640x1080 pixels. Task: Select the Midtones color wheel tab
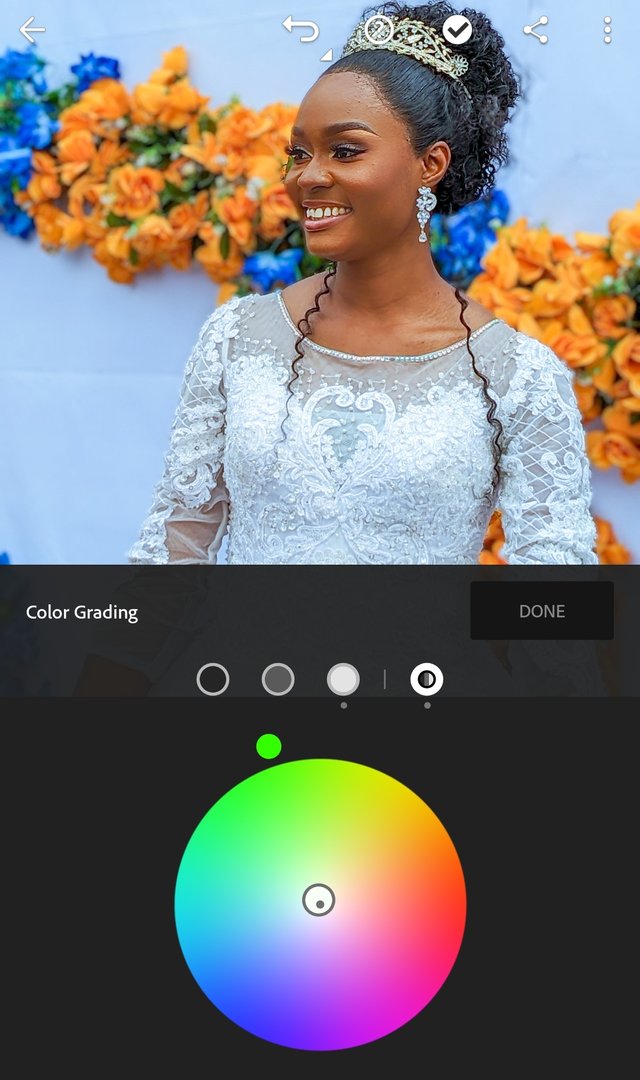point(278,680)
